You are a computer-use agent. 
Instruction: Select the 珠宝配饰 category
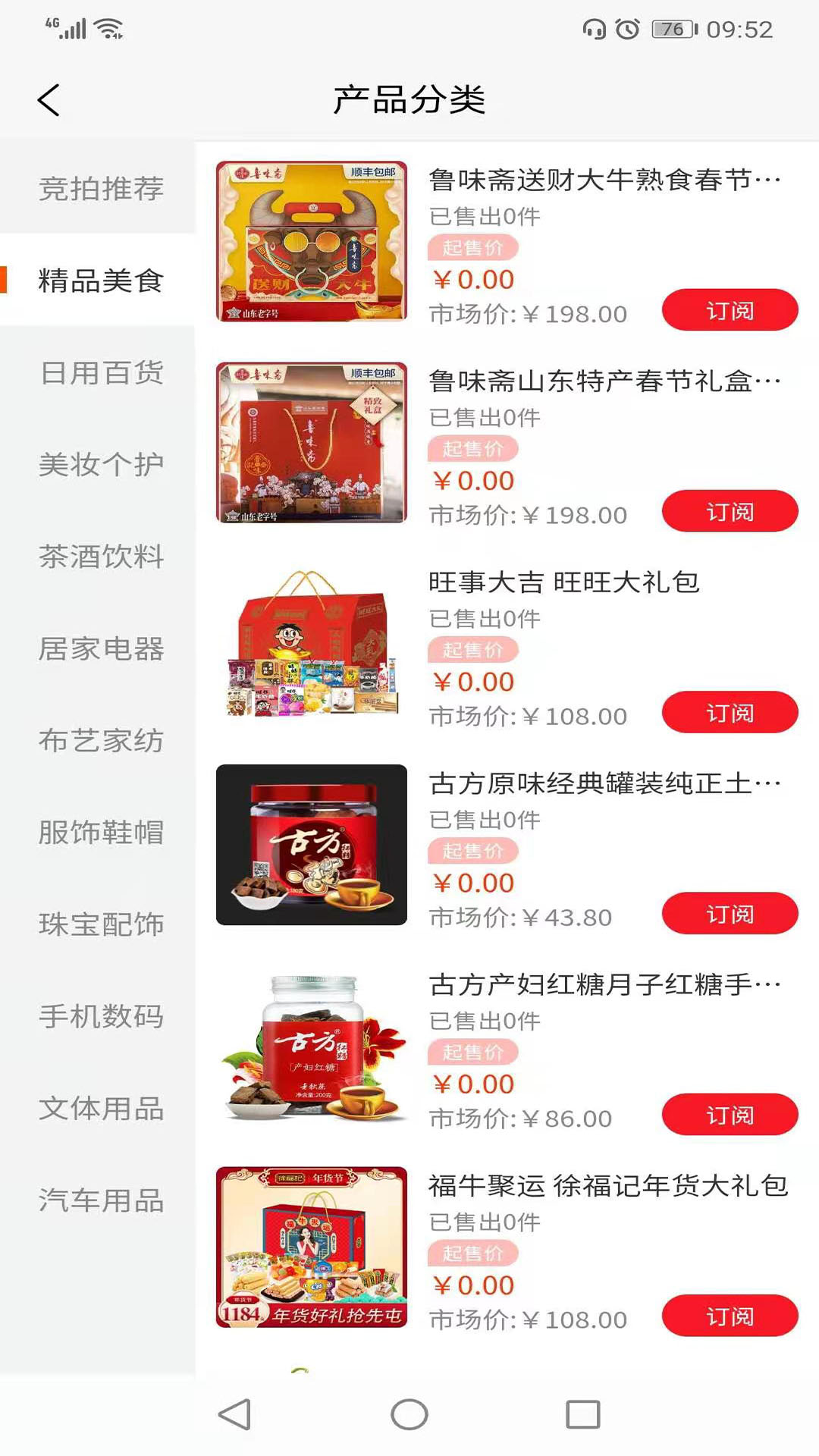[101, 924]
